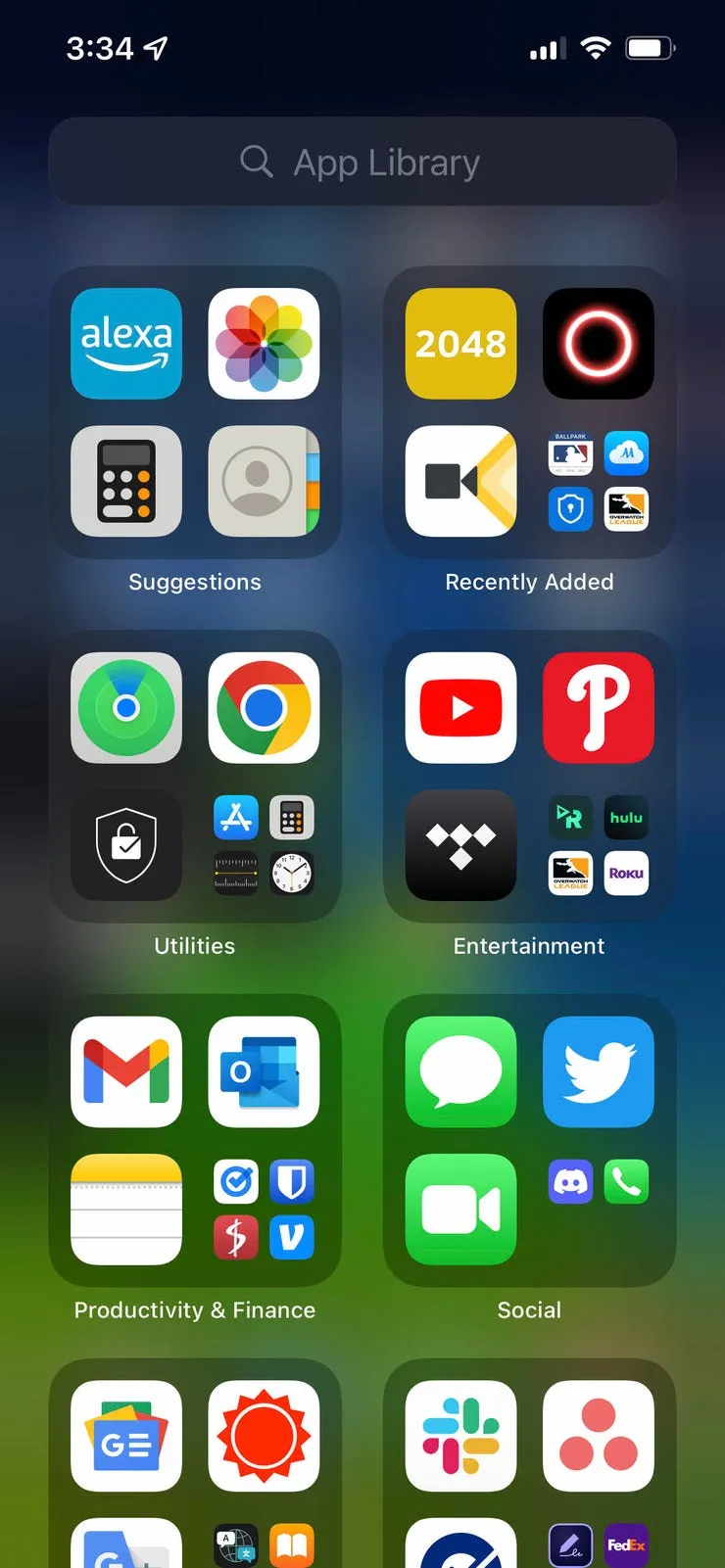Launch the Twitter app

pyautogui.click(x=599, y=1072)
